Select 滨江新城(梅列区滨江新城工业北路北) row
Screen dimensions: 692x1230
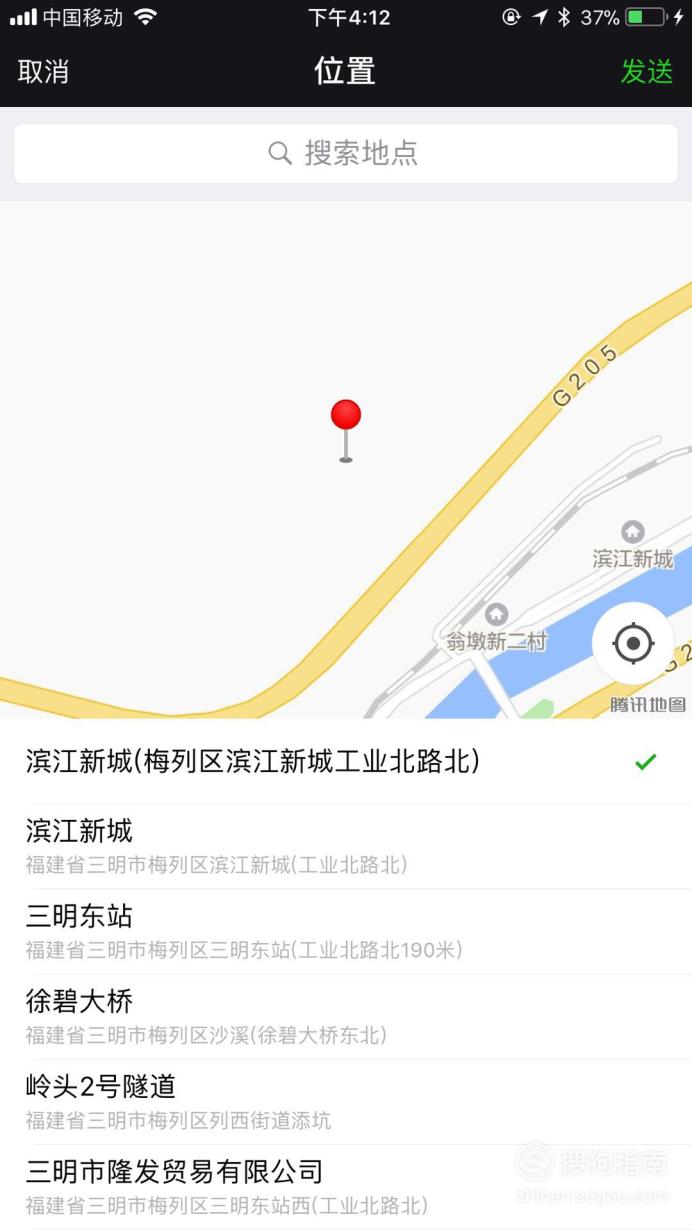click(346, 762)
